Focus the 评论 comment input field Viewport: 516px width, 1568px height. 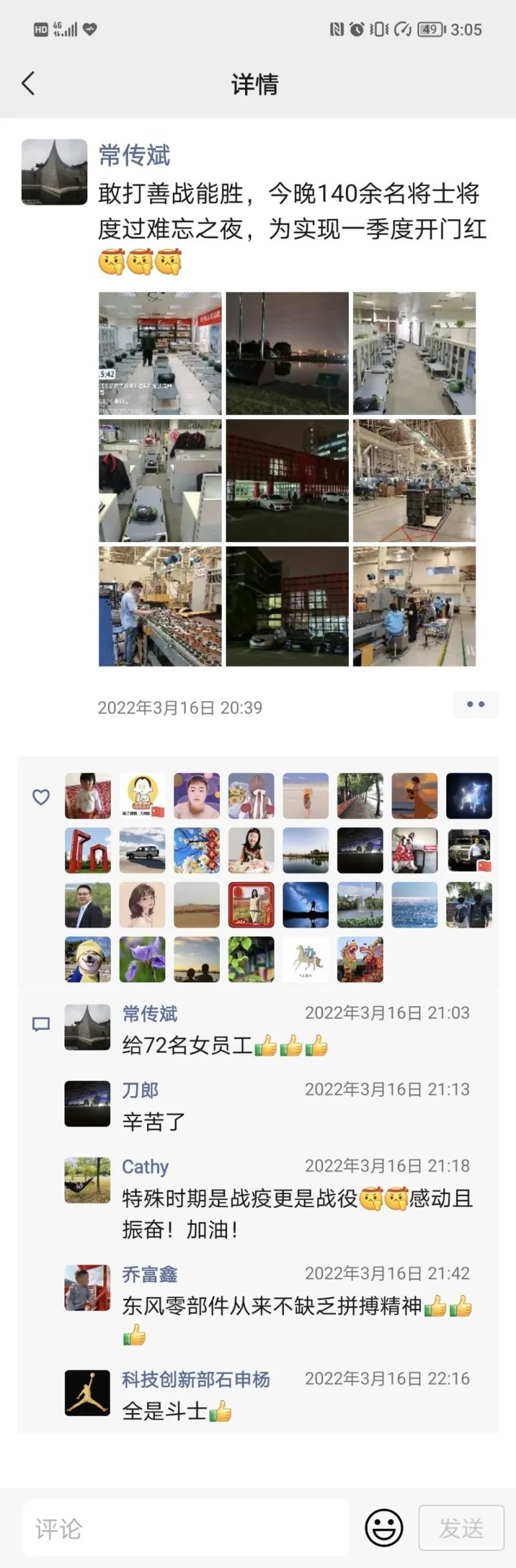(x=186, y=1528)
